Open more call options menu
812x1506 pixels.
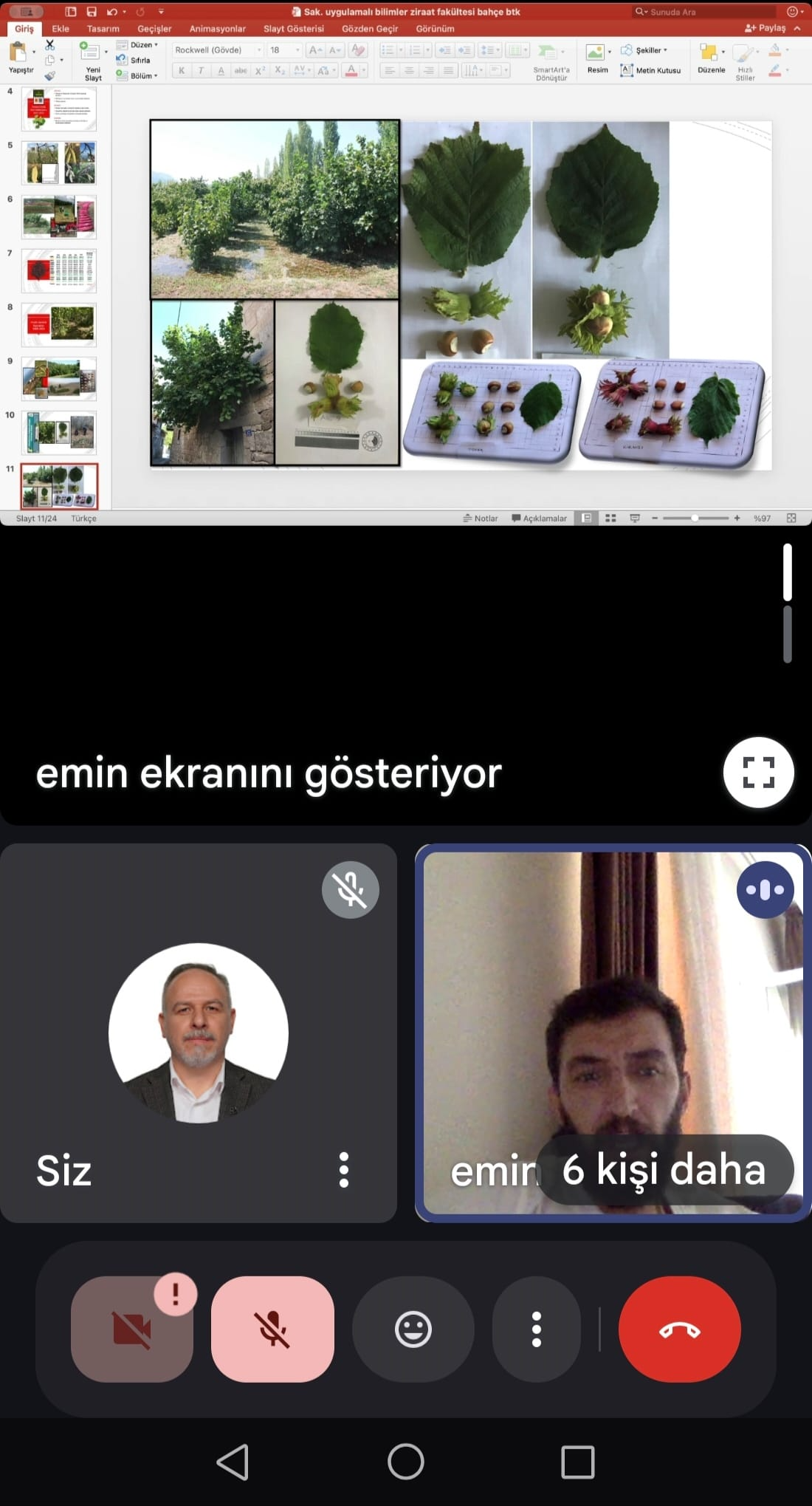pyautogui.click(x=537, y=1329)
